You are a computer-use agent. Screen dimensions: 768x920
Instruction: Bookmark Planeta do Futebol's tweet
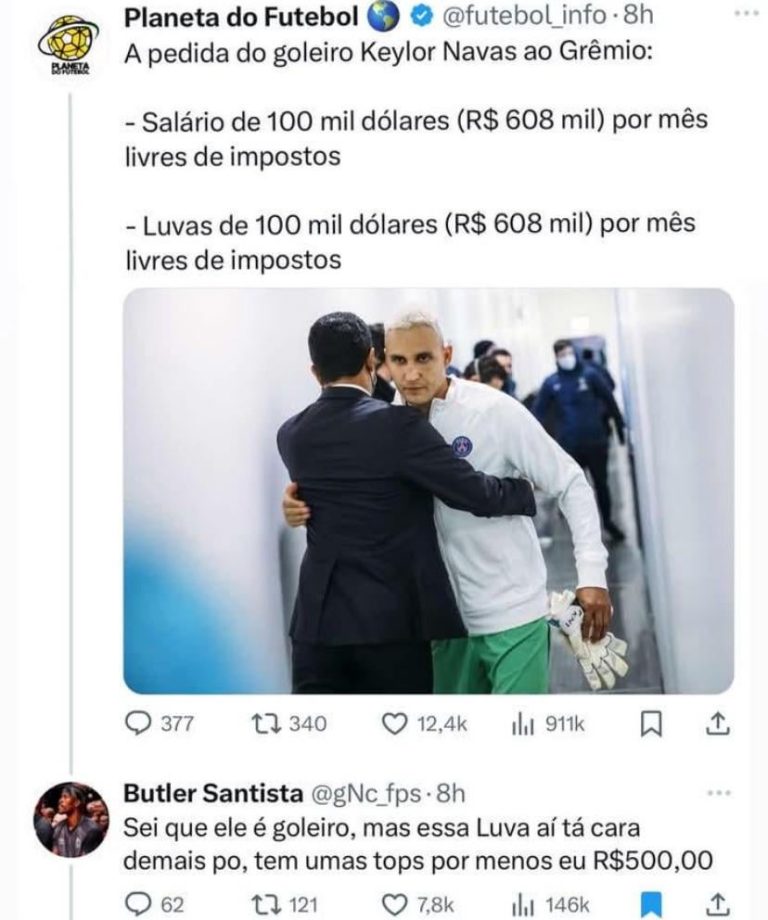click(651, 724)
